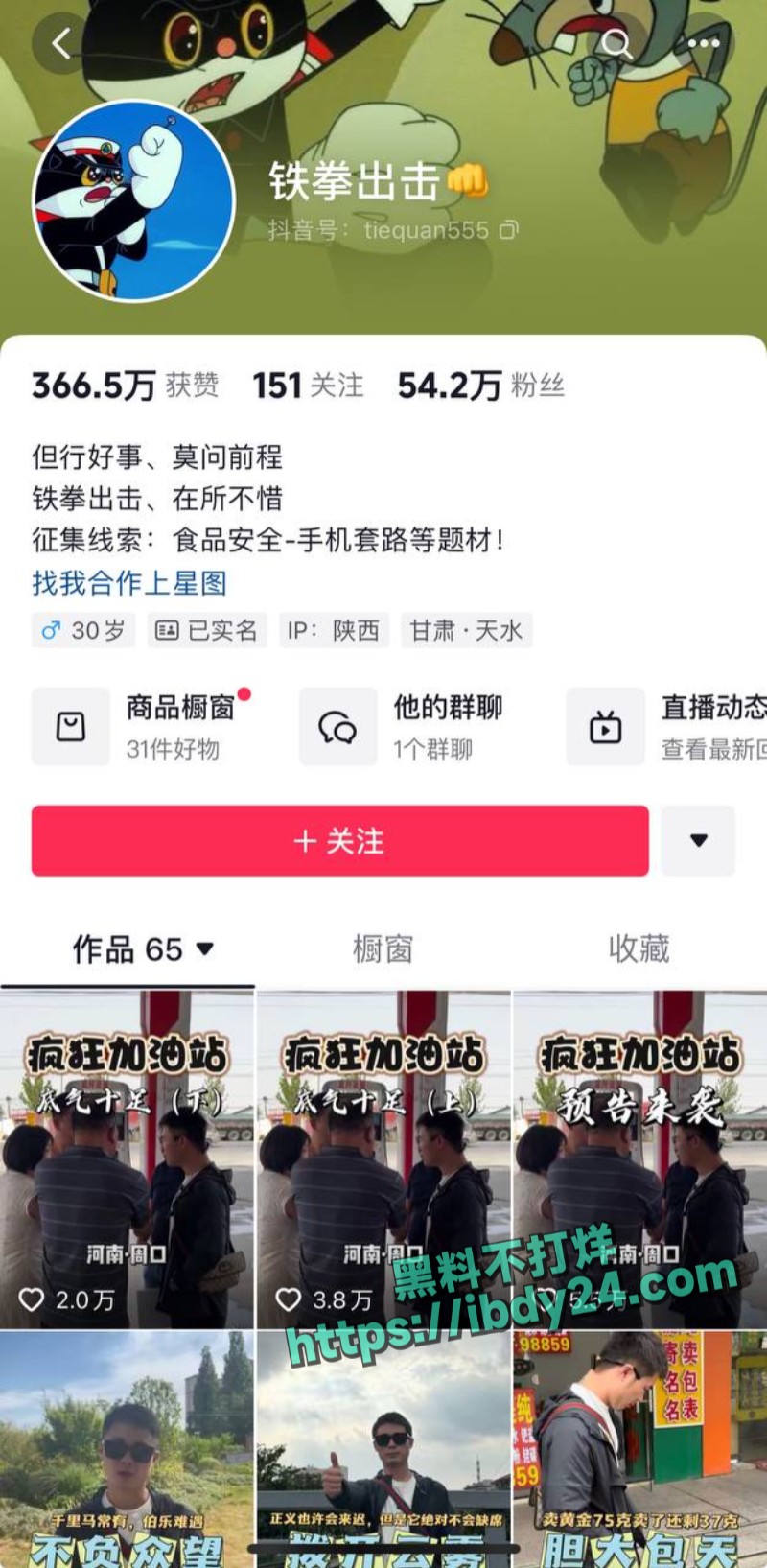
Task: Follow this account with the red 关注 button
Action: [340, 841]
